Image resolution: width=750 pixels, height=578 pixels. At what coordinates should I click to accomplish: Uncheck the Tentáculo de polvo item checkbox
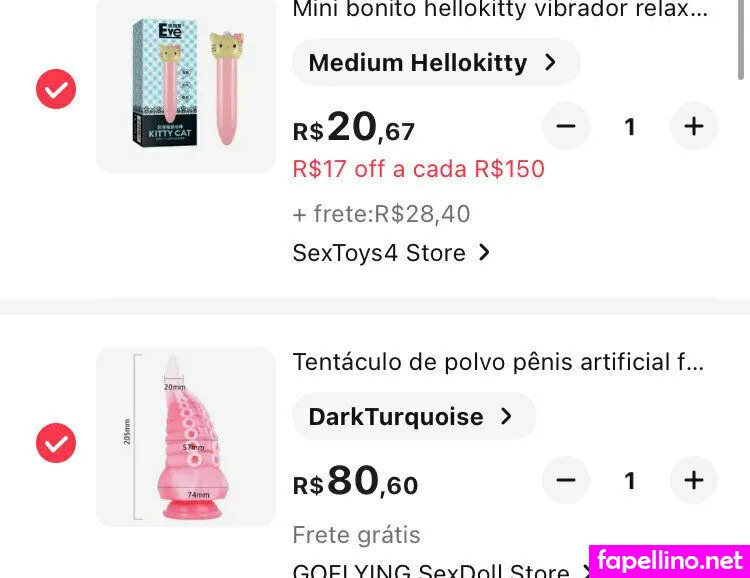(x=56, y=442)
